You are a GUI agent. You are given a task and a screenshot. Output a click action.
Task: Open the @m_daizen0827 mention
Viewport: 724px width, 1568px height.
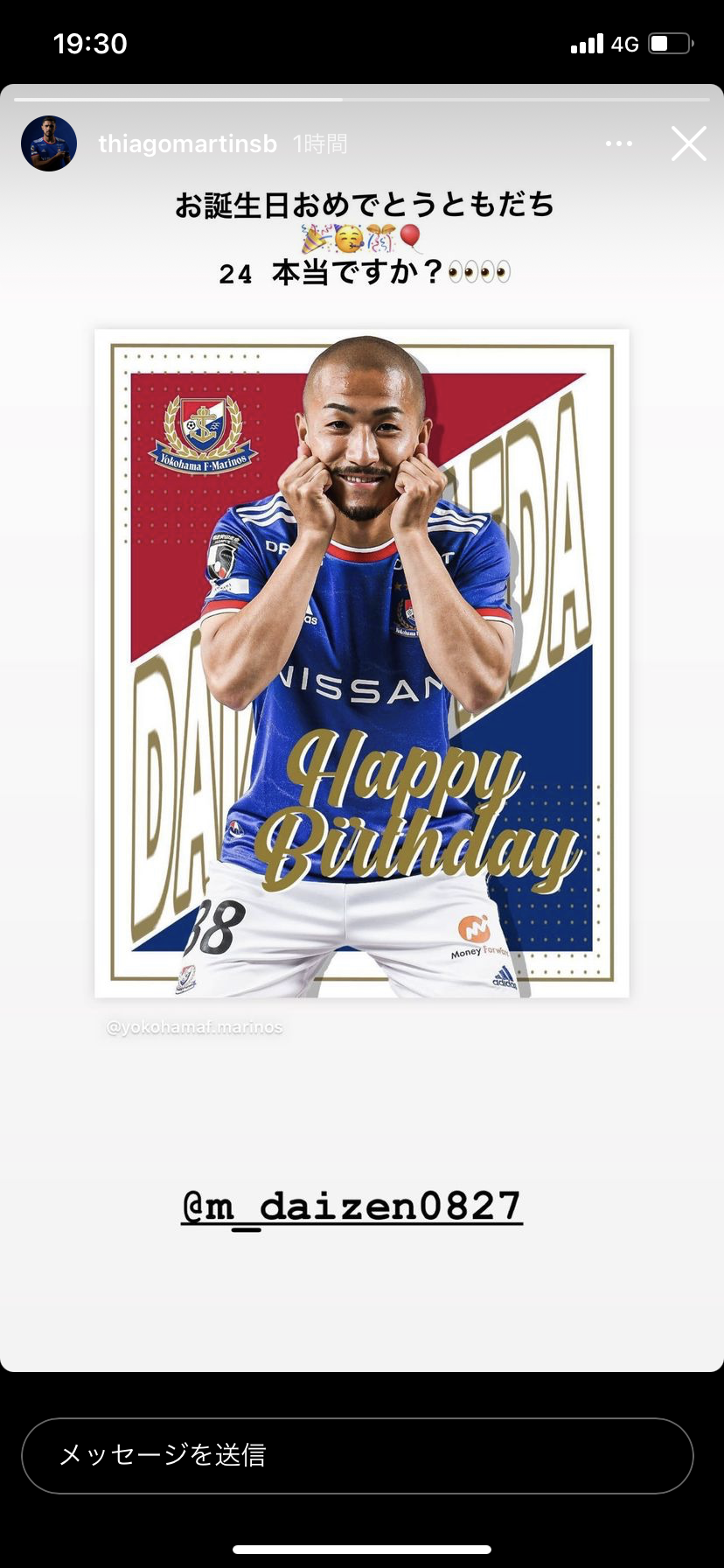352,1206
